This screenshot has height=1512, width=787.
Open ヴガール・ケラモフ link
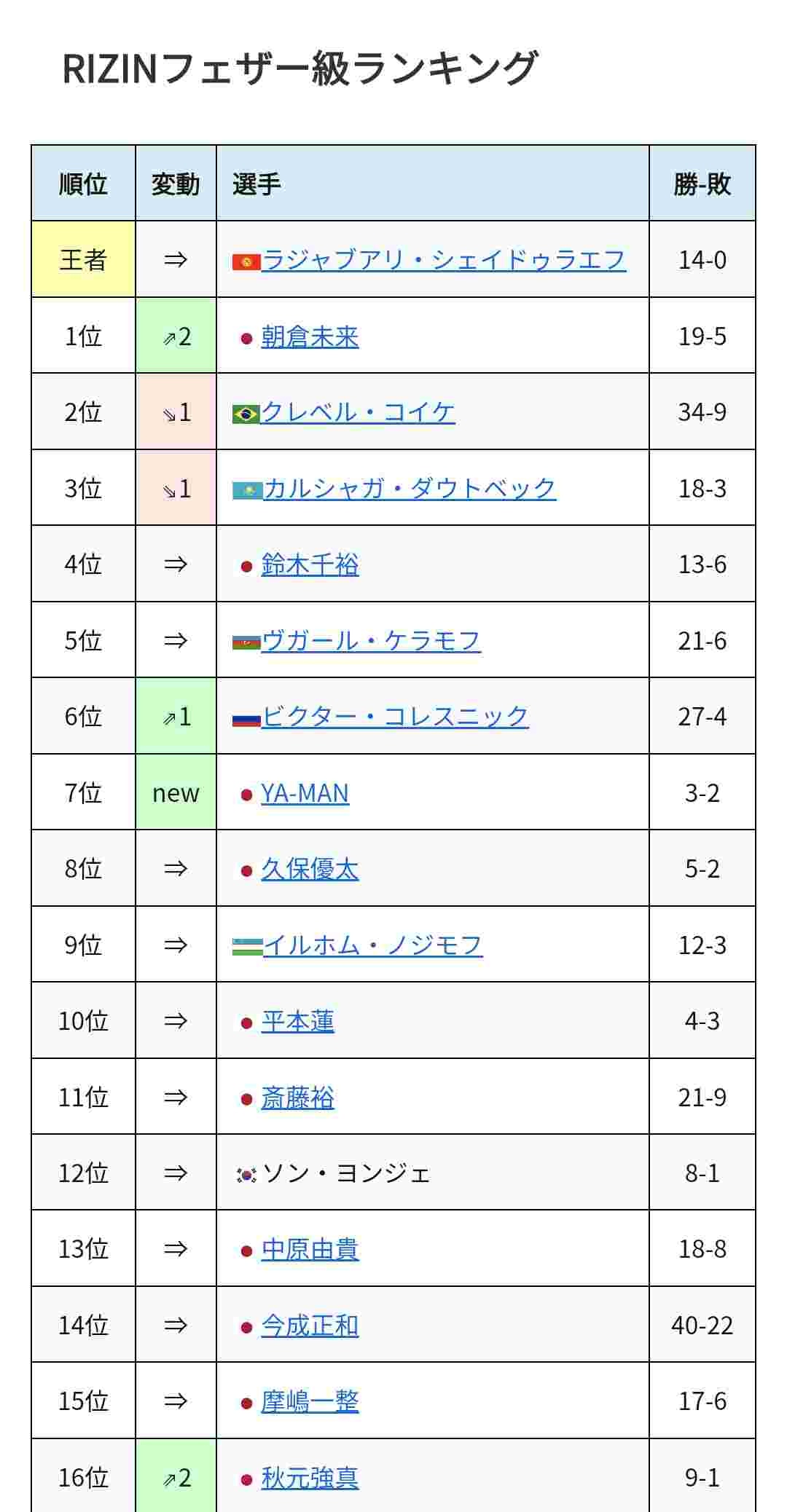pyautogui.click(x=371, y=641)
